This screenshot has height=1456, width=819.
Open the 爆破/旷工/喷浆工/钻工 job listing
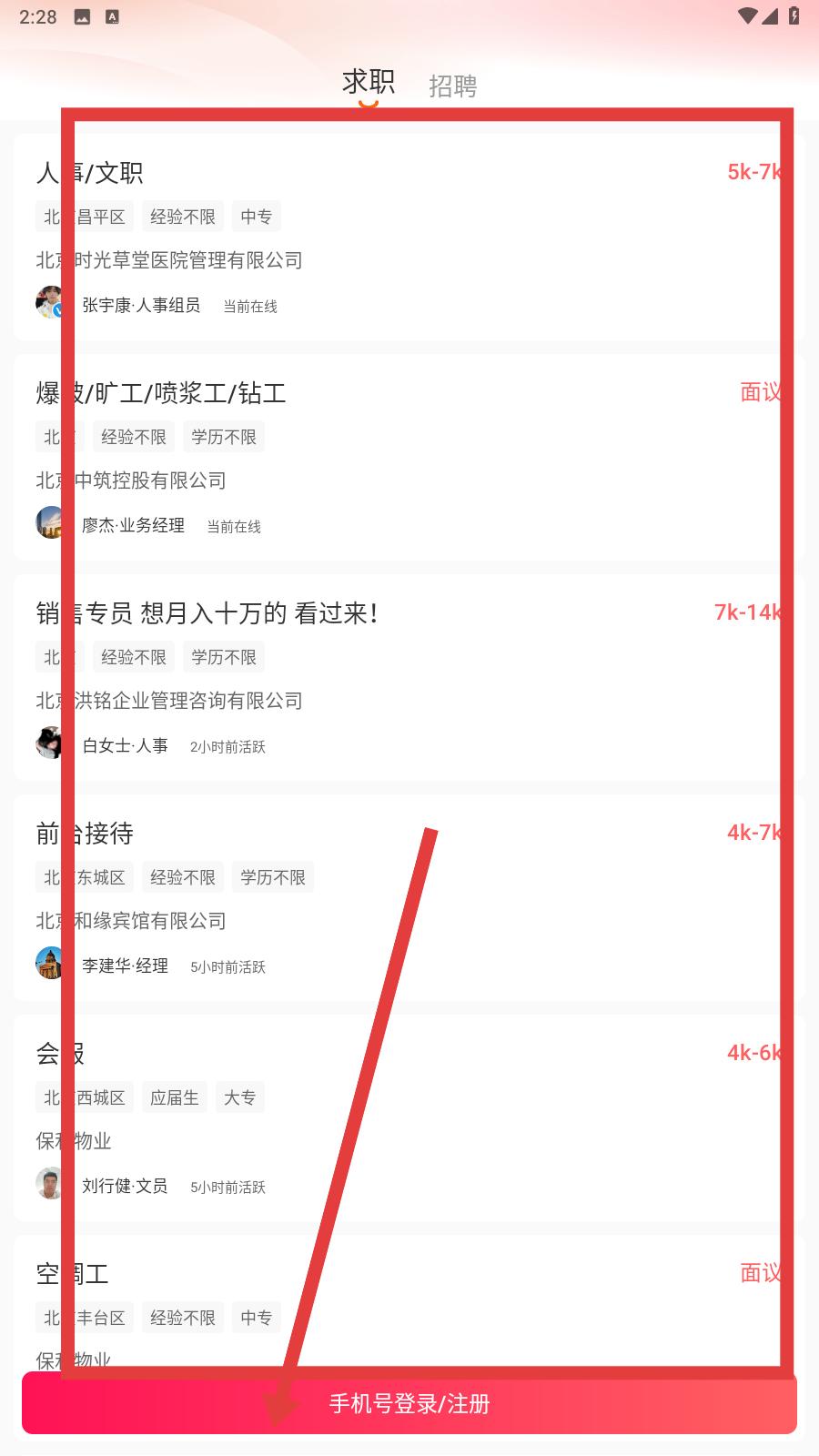coord(409,457)
